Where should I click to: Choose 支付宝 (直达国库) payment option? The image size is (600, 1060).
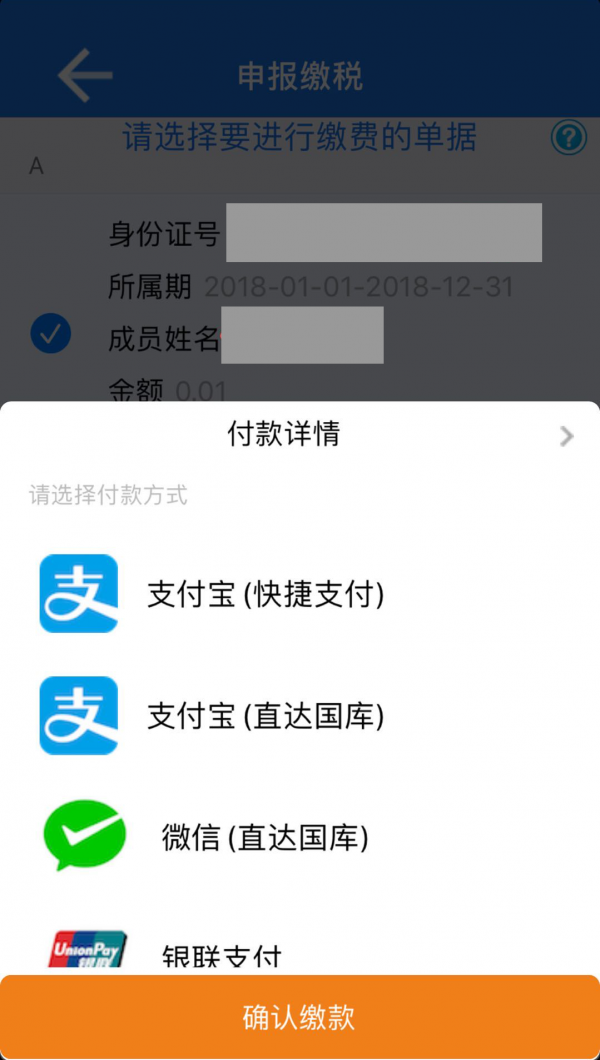[300, 716]
